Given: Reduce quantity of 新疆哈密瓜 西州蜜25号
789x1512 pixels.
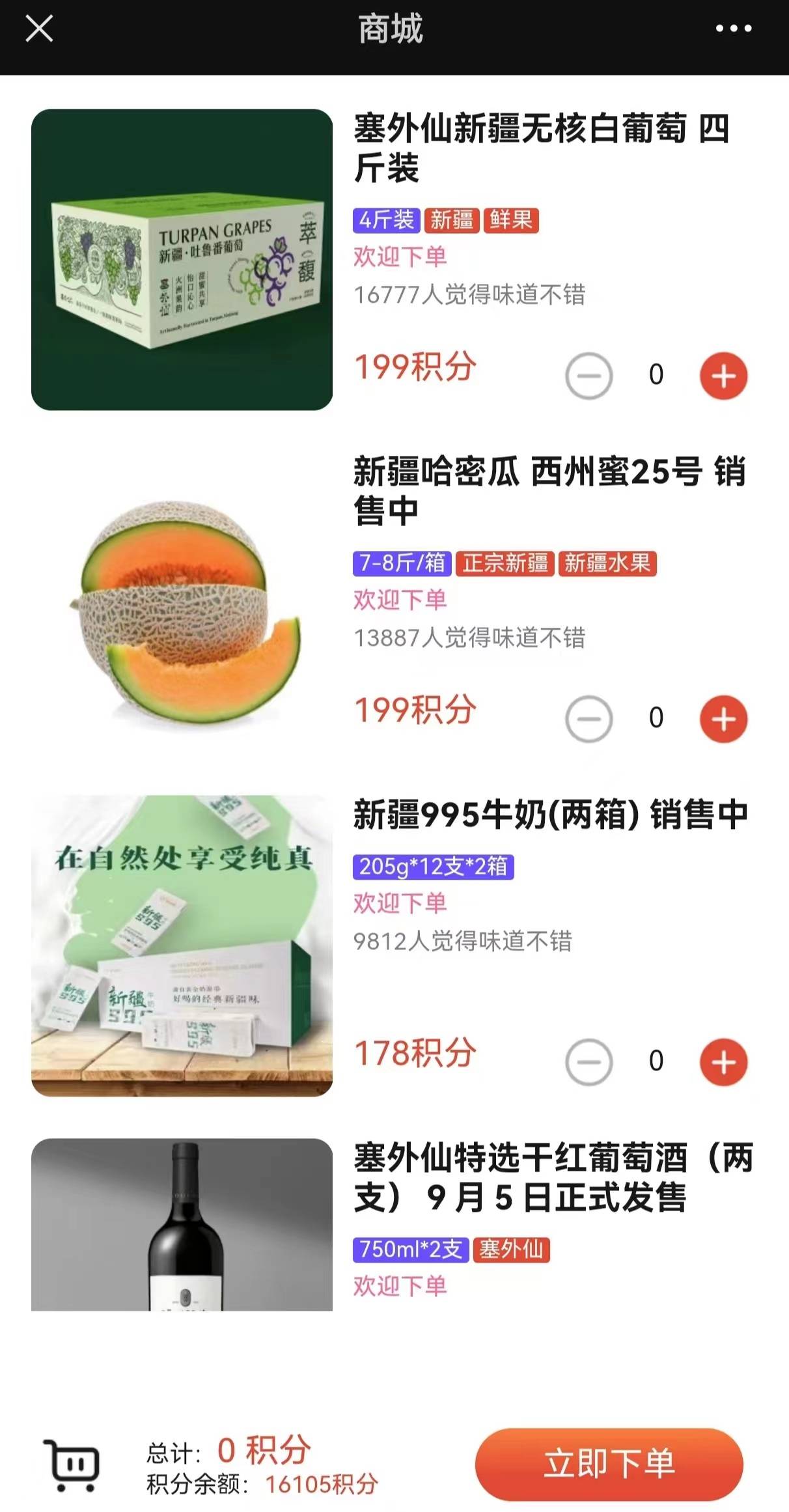Looking at the screenshot, I should [589, 719].
